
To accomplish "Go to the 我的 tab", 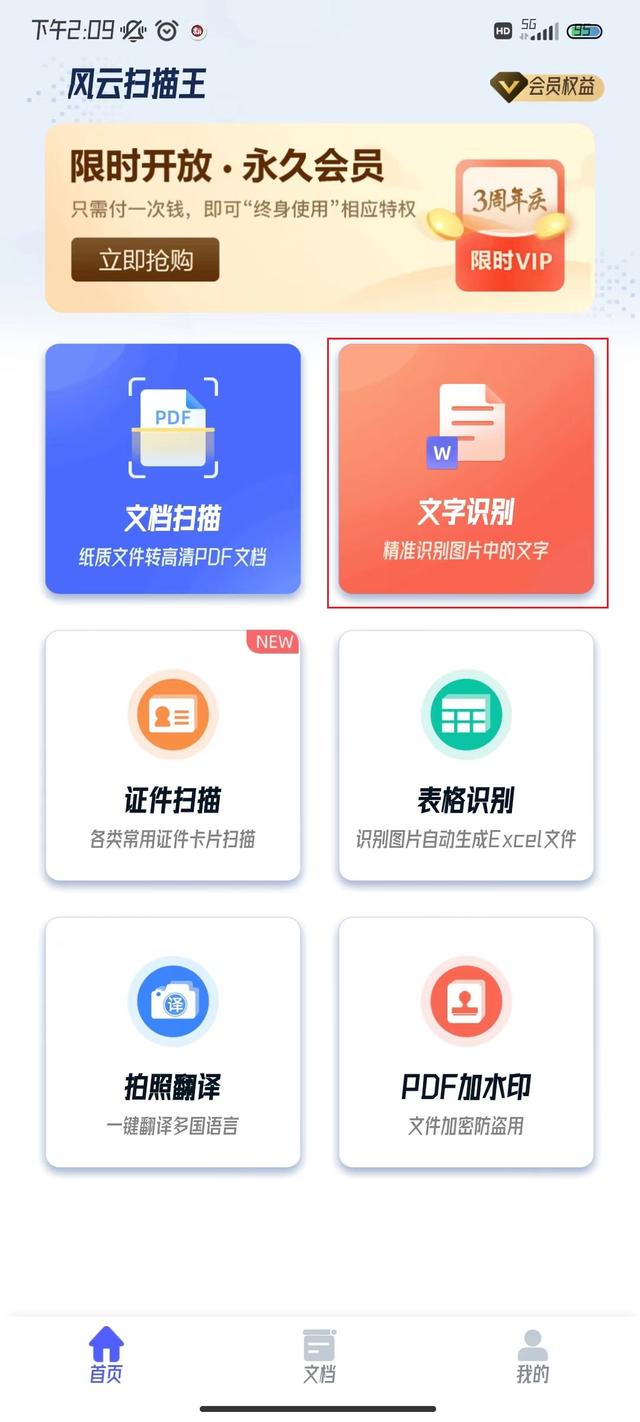I will pyautogui.click(x=532, y=1356).
